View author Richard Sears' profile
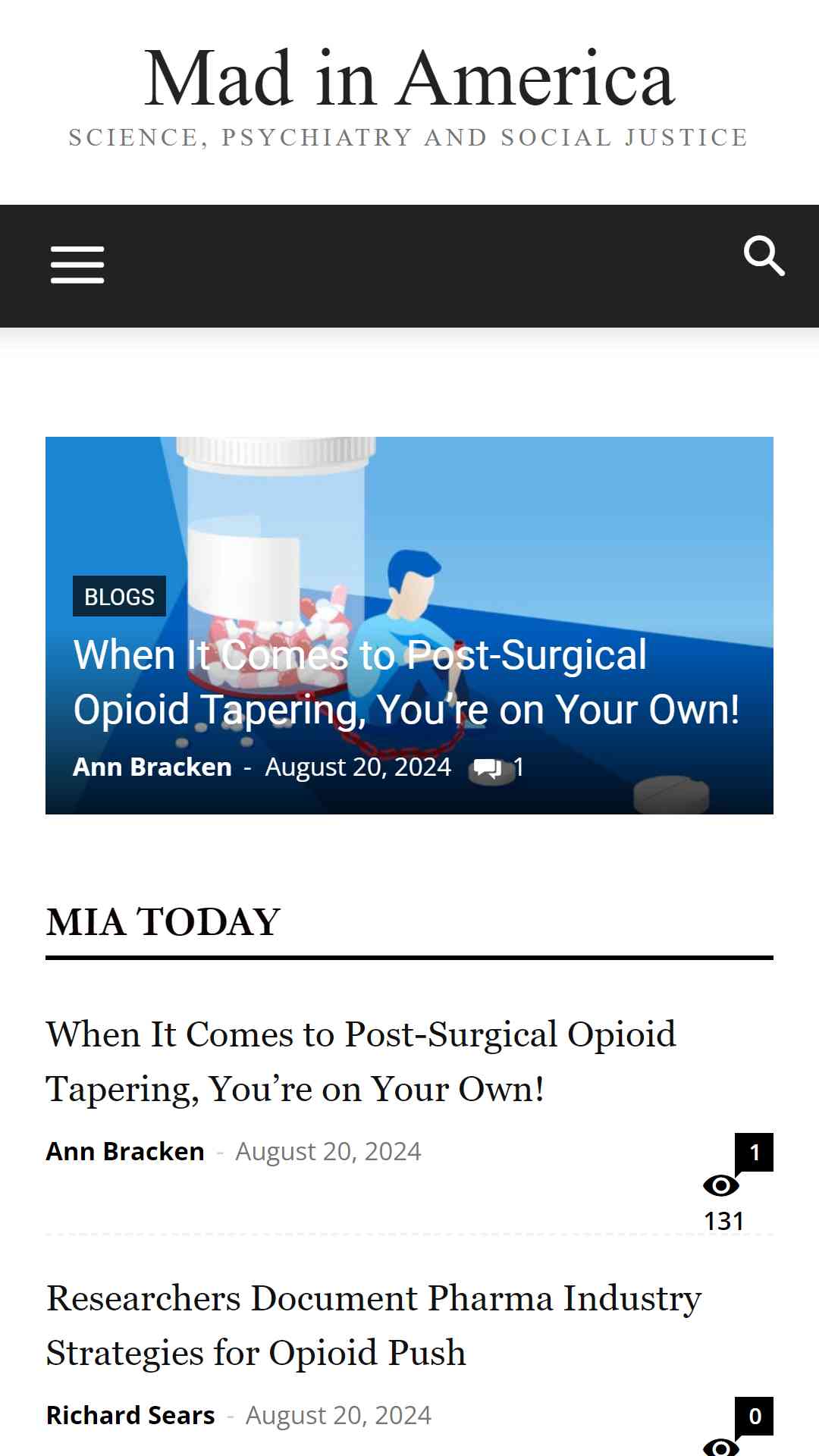 (130, 1415)
